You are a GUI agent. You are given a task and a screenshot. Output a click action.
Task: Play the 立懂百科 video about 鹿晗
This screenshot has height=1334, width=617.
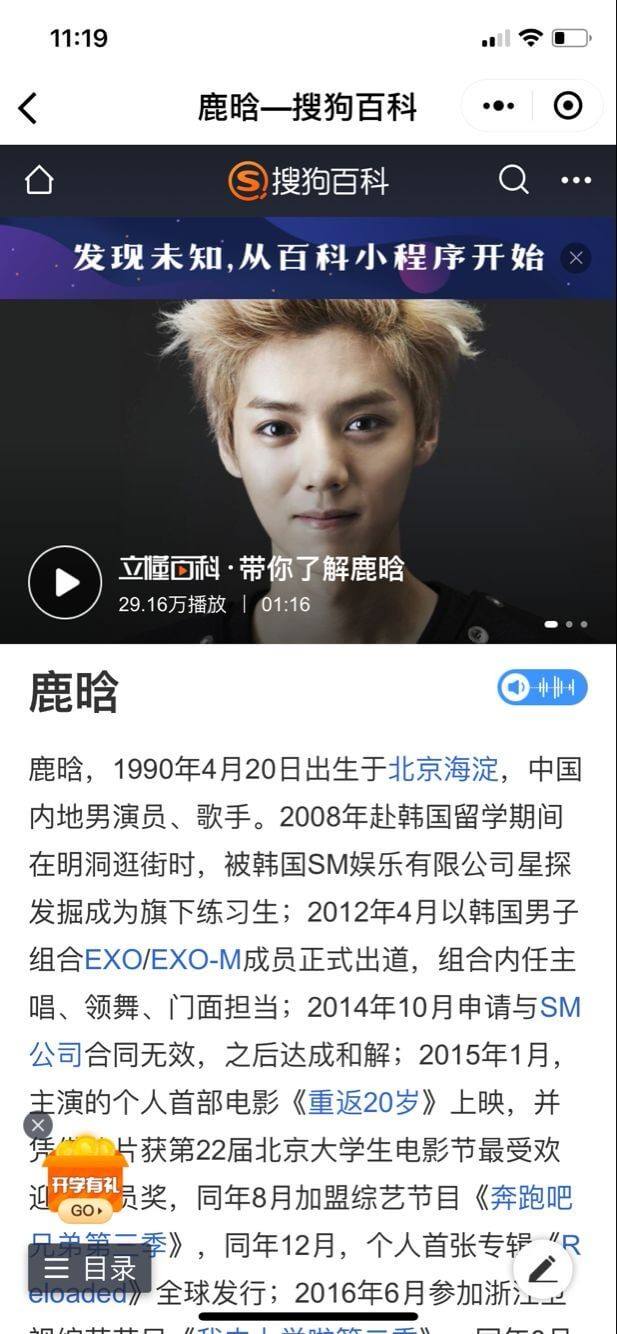click(x=65, y=583)
